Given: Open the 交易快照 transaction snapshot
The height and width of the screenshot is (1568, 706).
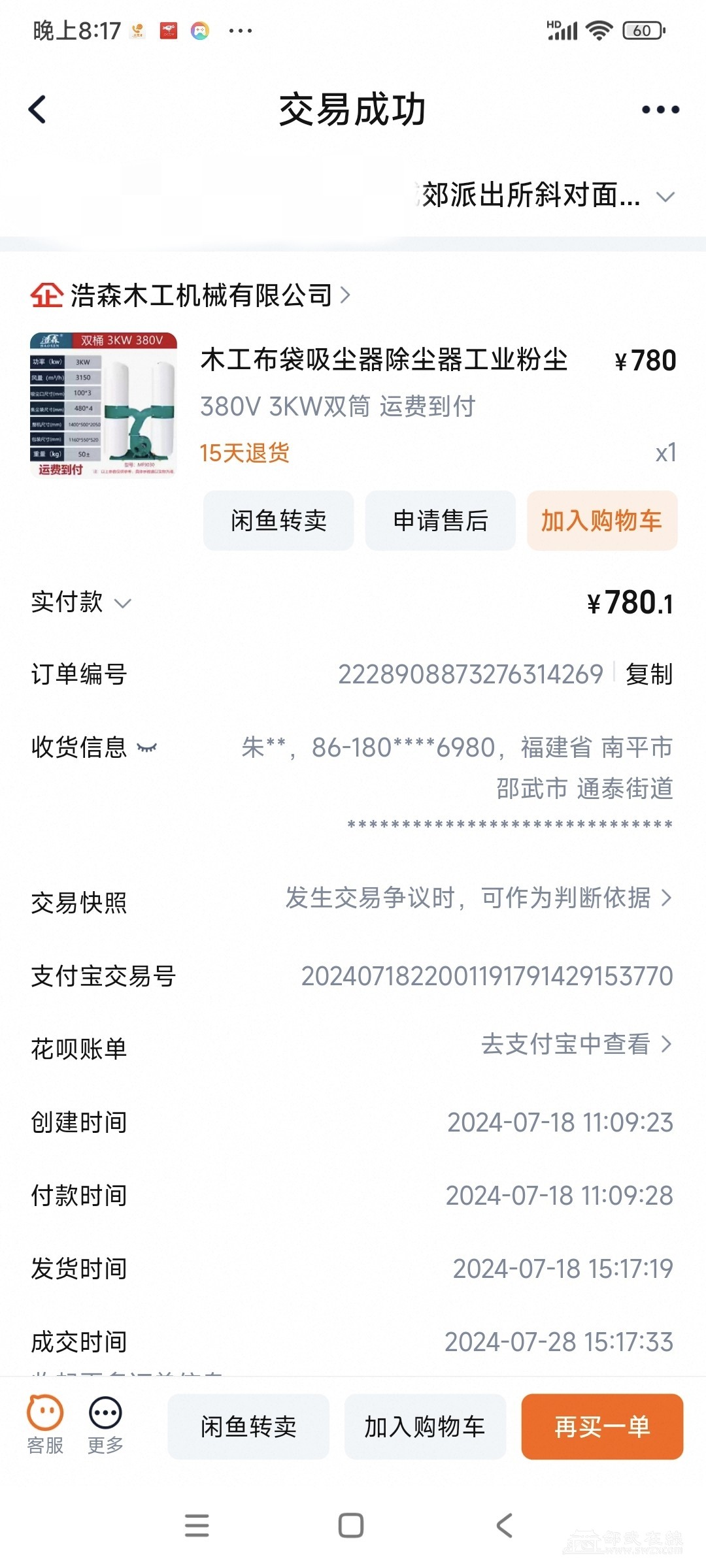Looking at the screenshot, I should coord(478,898).
